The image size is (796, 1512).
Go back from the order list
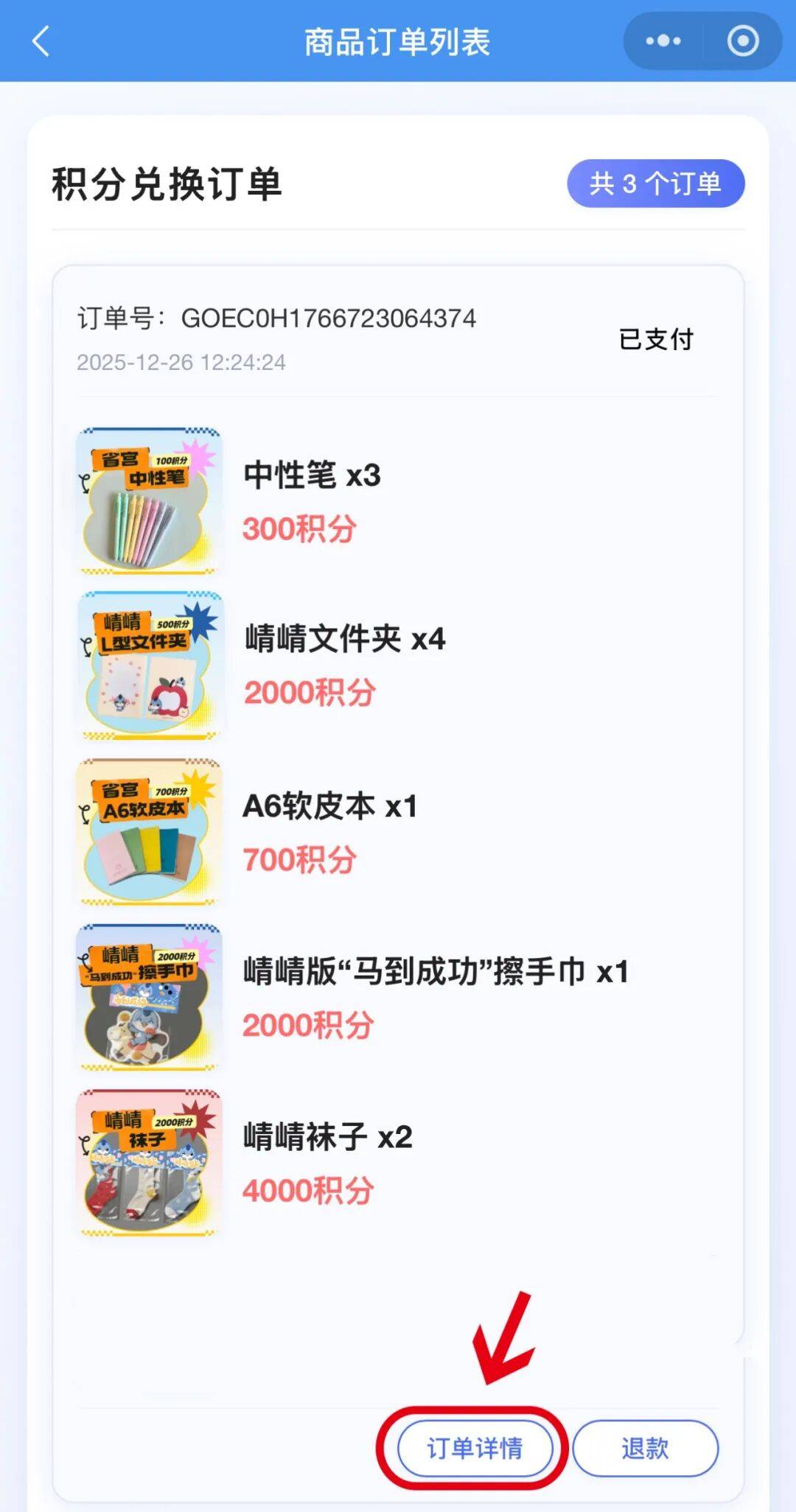(41, 41)
